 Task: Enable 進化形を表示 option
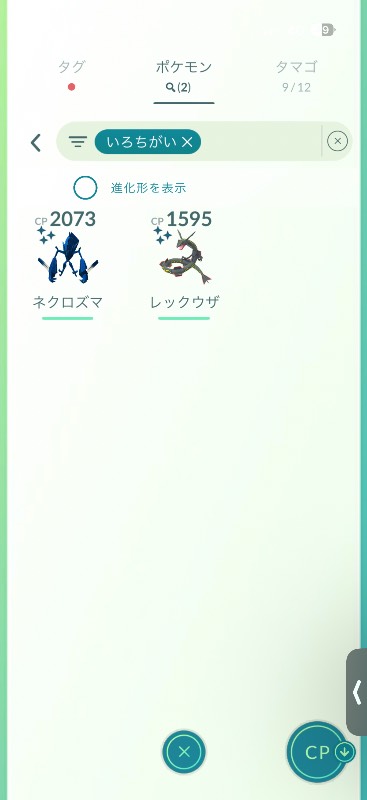(85, 188)
